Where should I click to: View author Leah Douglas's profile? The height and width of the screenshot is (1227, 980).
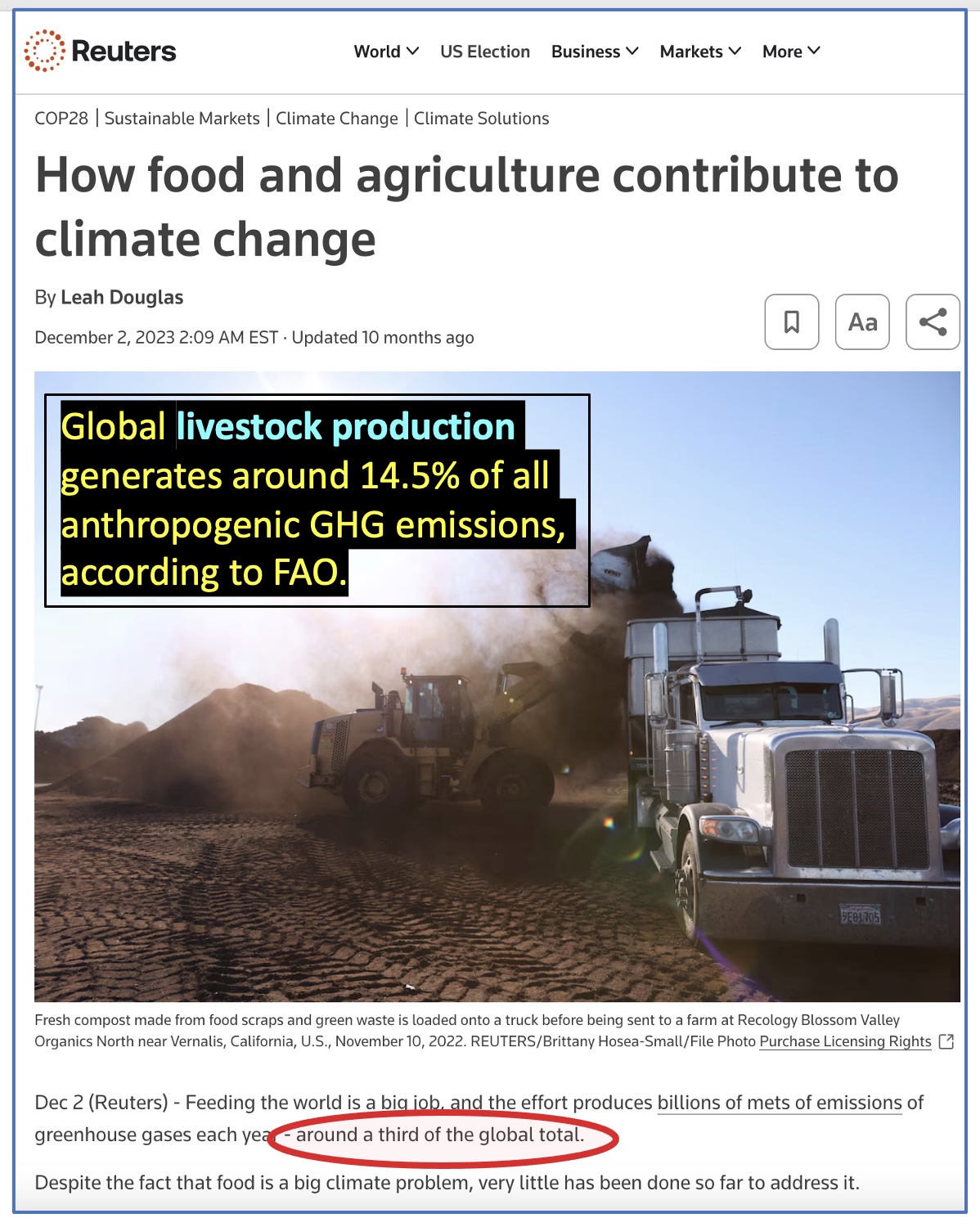122,297
